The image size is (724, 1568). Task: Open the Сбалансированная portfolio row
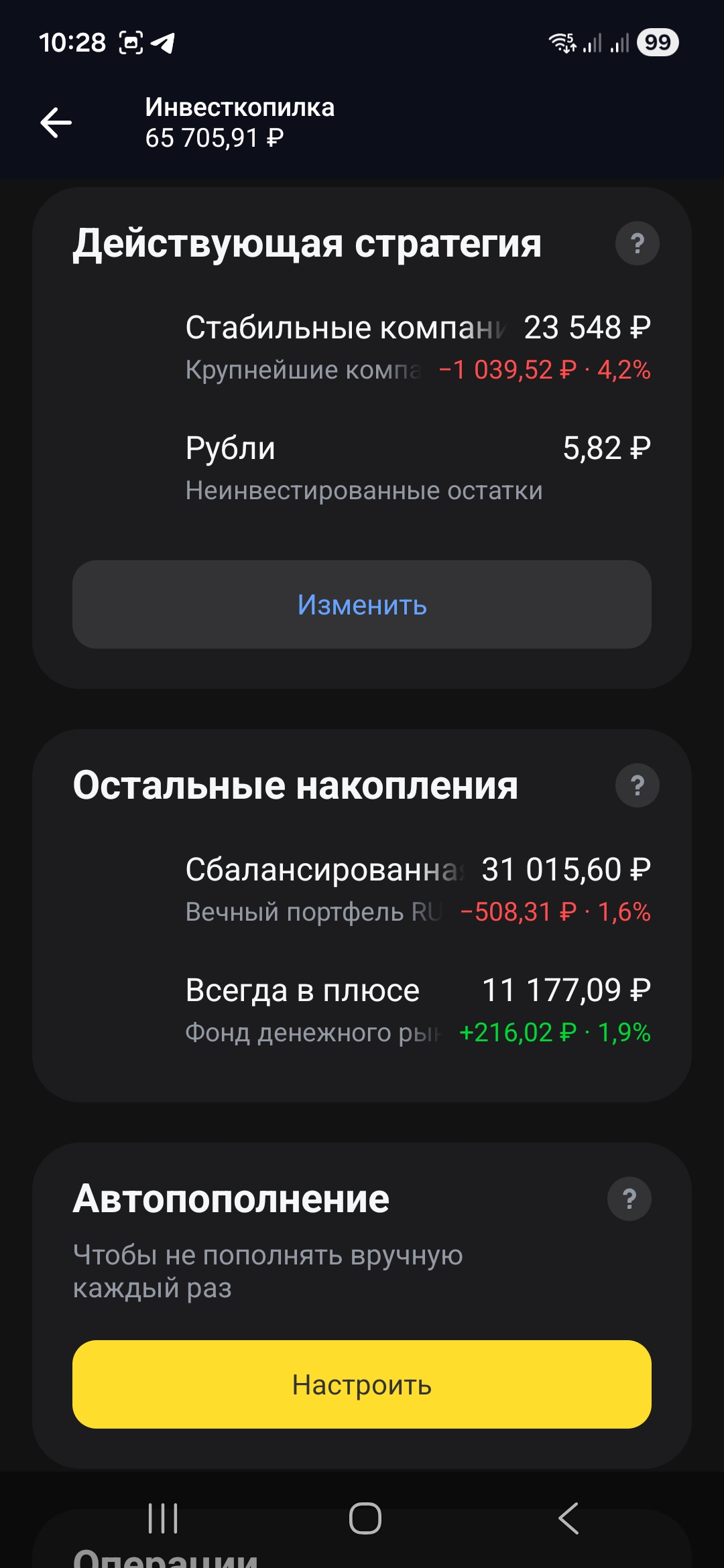point(362,890)
